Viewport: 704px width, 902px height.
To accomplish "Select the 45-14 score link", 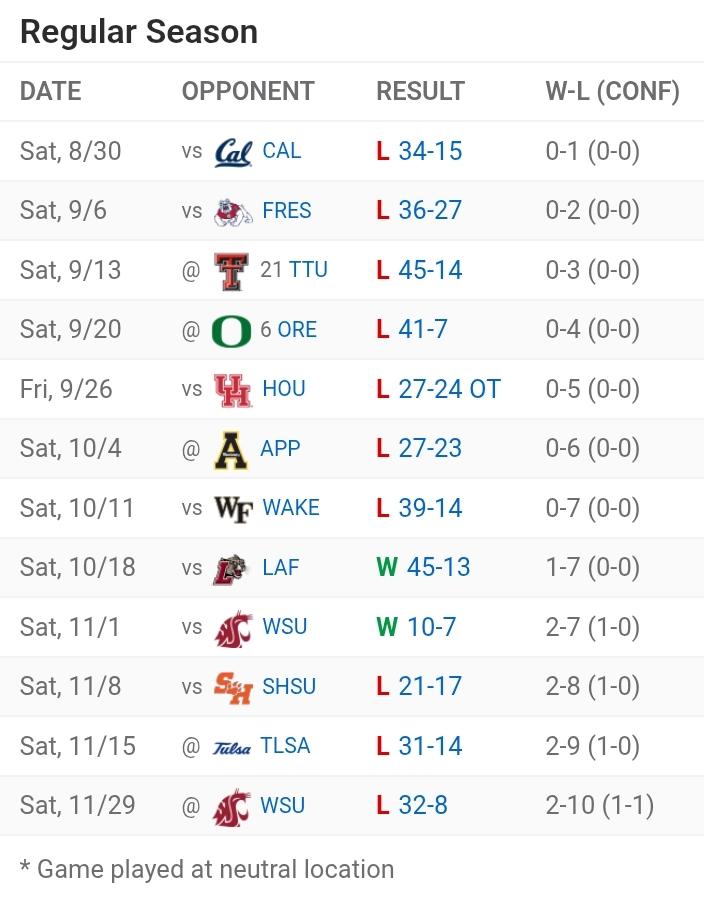I will 430,270.
